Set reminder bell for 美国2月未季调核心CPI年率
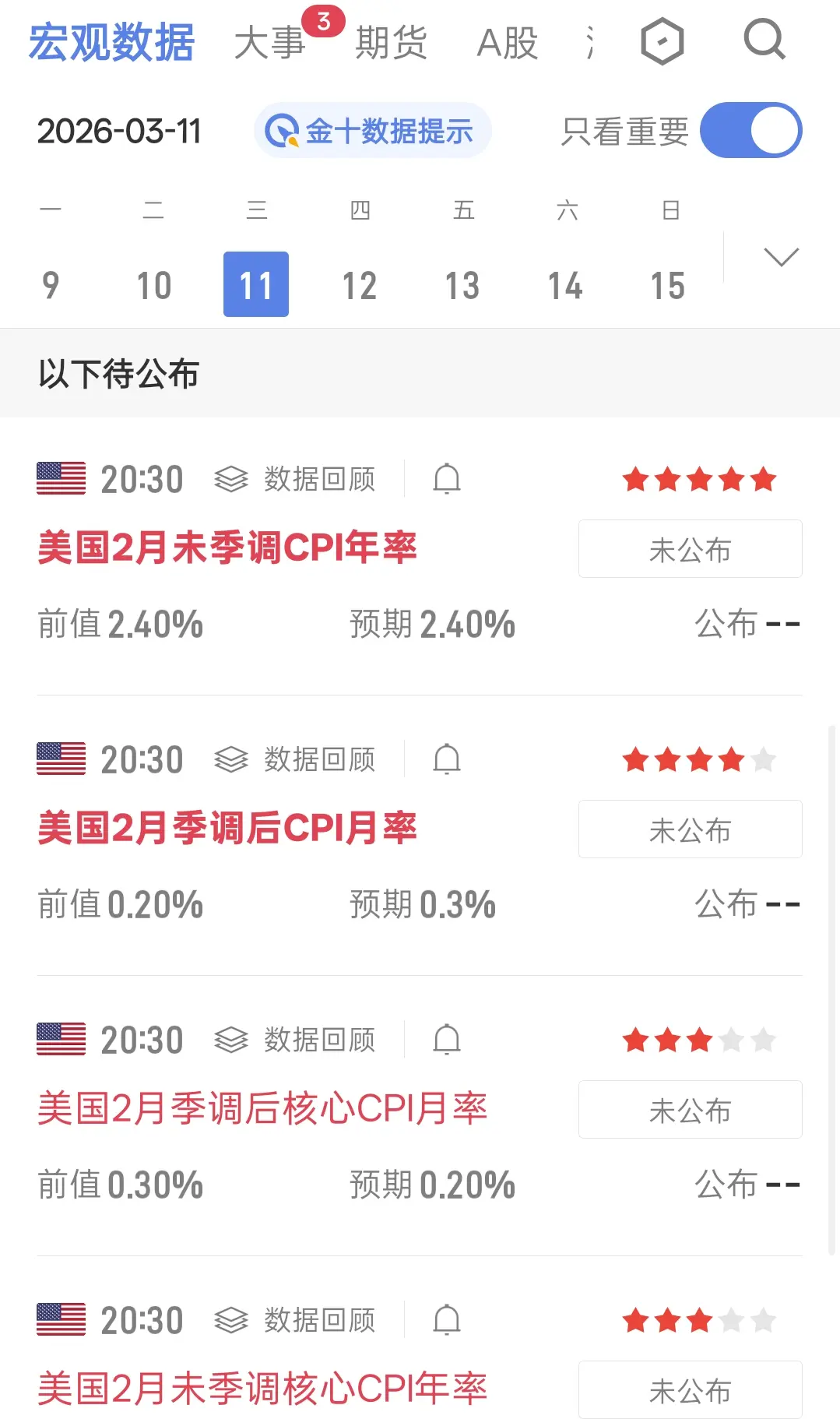This screenshot has width=840, height=1419. coord(447,1320)
